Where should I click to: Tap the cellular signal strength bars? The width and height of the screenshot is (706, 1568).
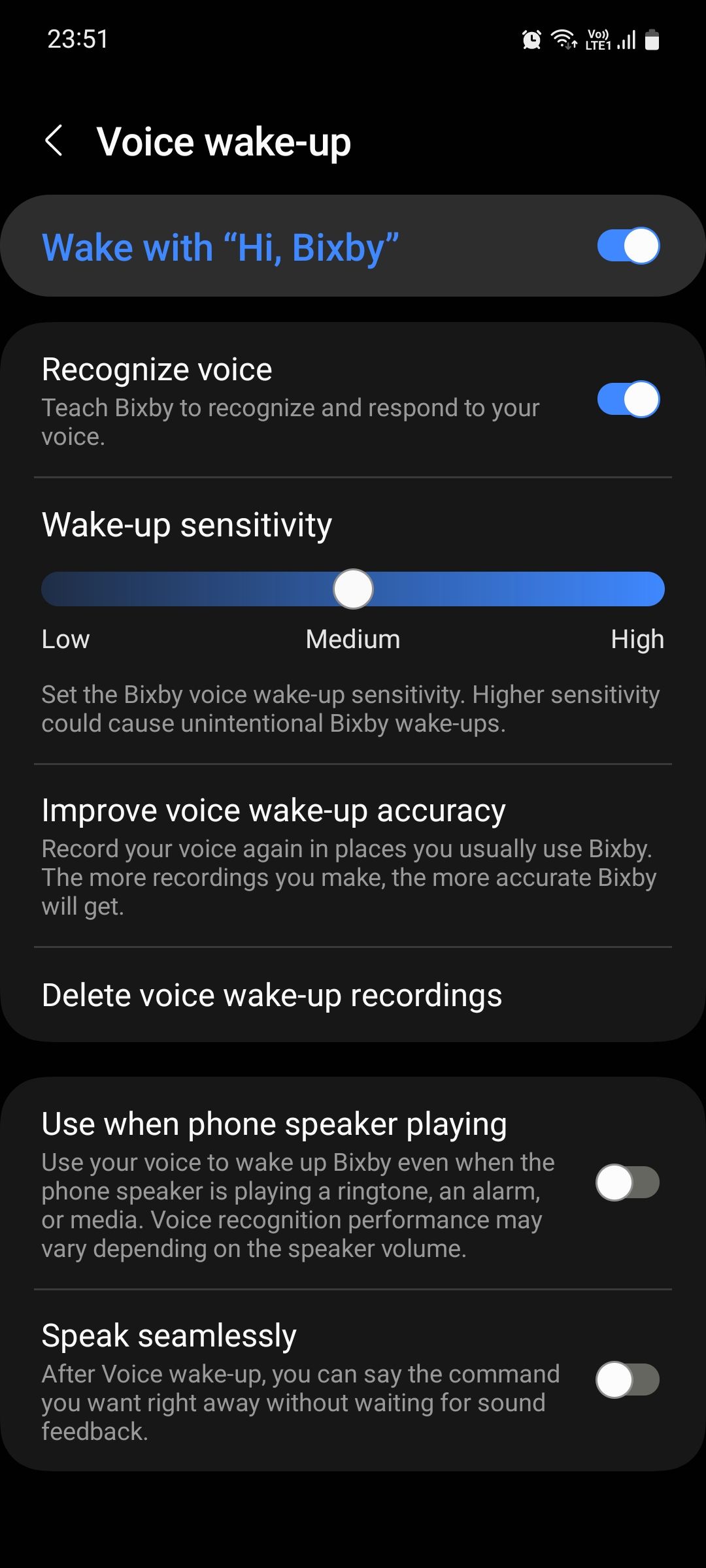[x=626, y=41]
